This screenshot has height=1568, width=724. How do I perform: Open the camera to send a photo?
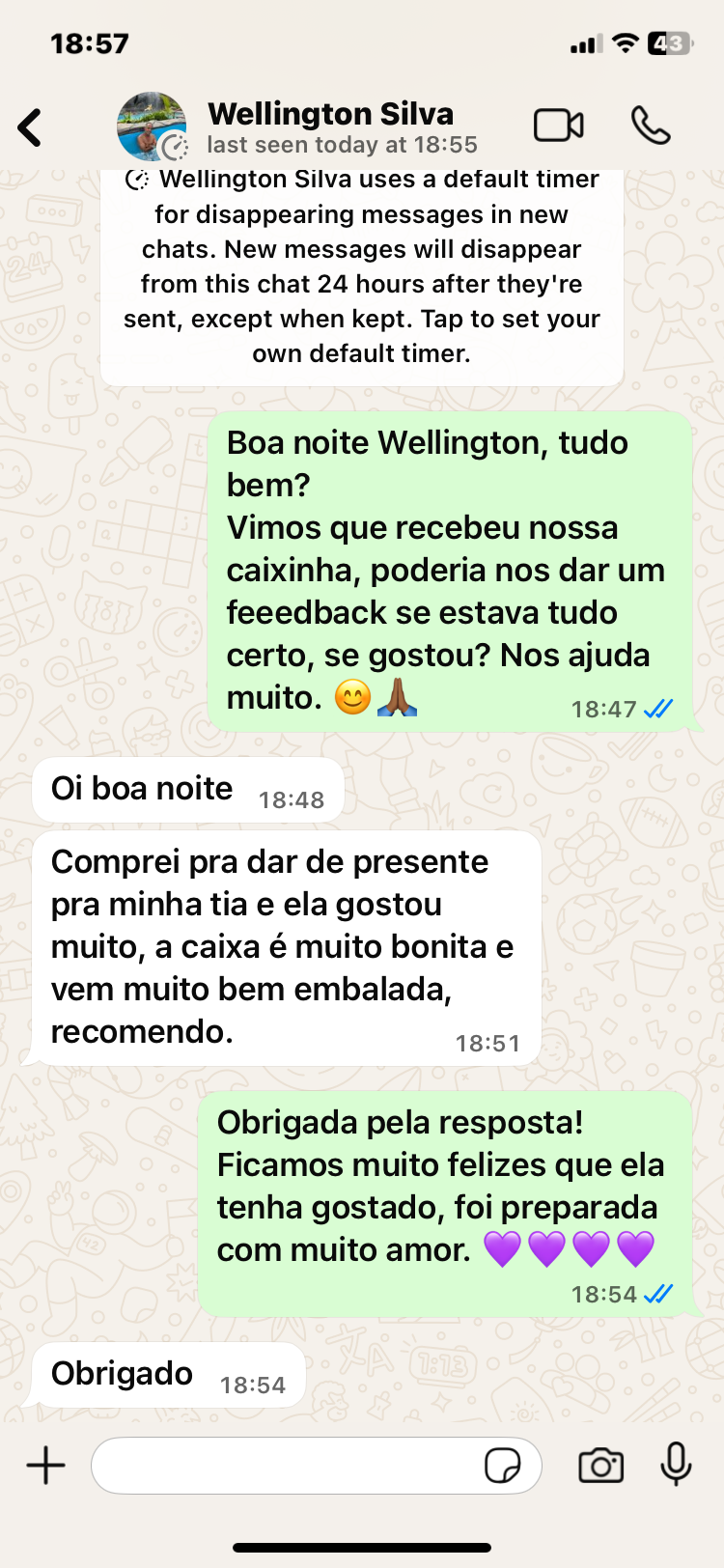(x=600, y=1466)
